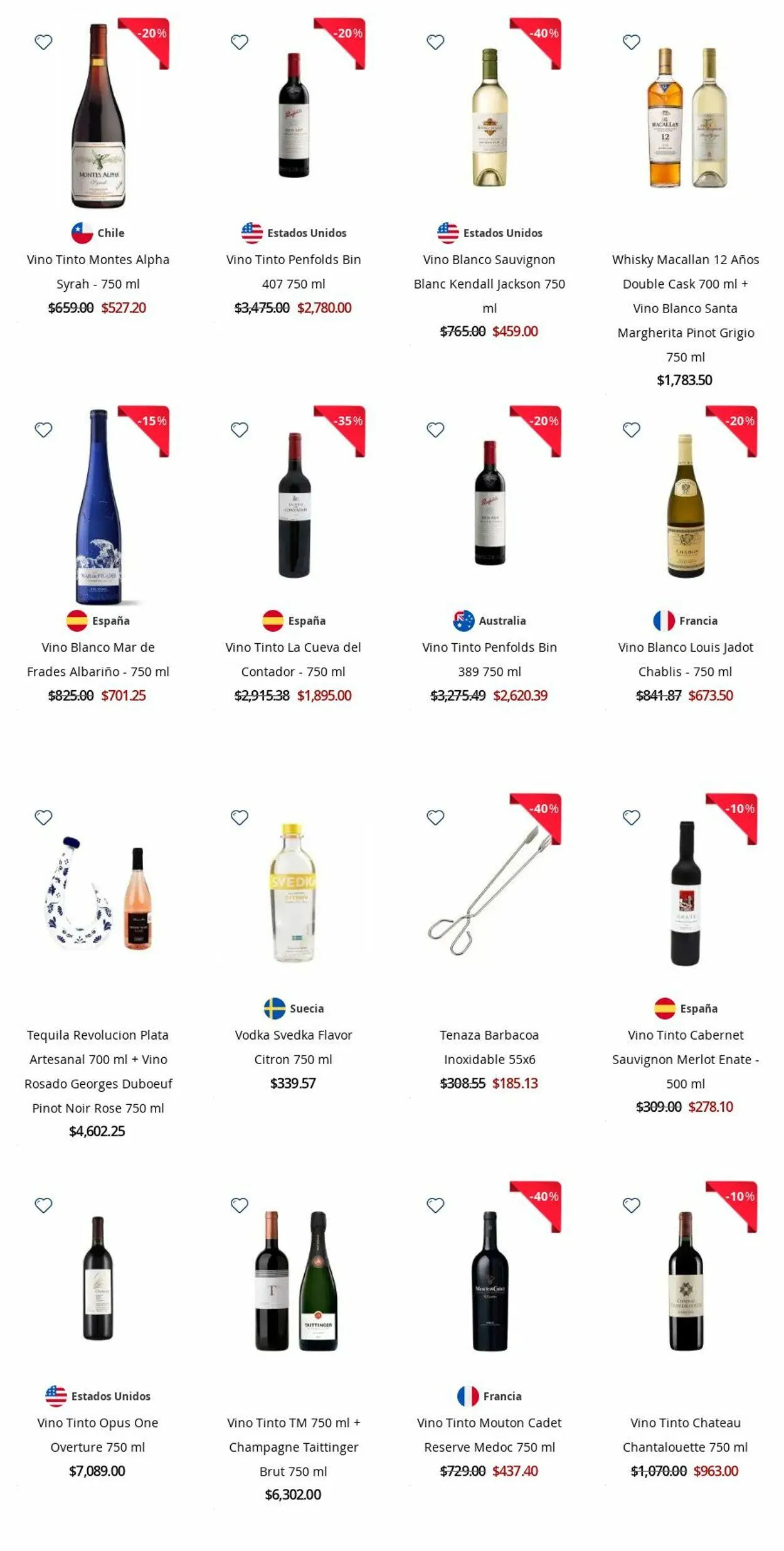Open Cabernet Sauvignon Merlot Enate product
This screenshot has height=1551, width=784.
[686, 1059]
